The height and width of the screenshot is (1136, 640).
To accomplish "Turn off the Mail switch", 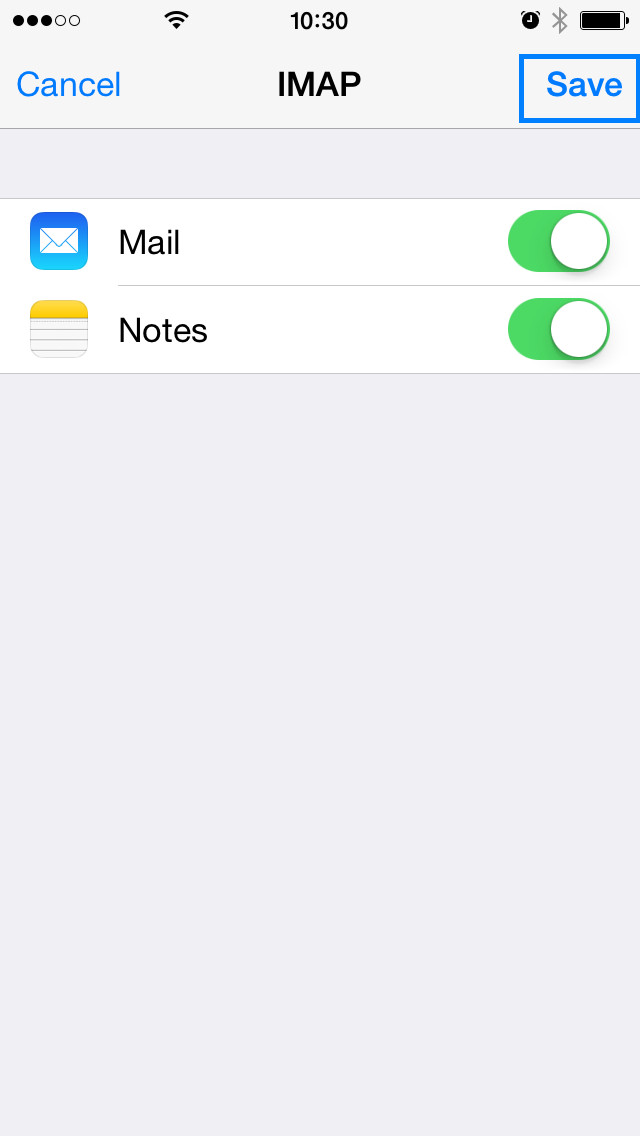I will 559,241.
